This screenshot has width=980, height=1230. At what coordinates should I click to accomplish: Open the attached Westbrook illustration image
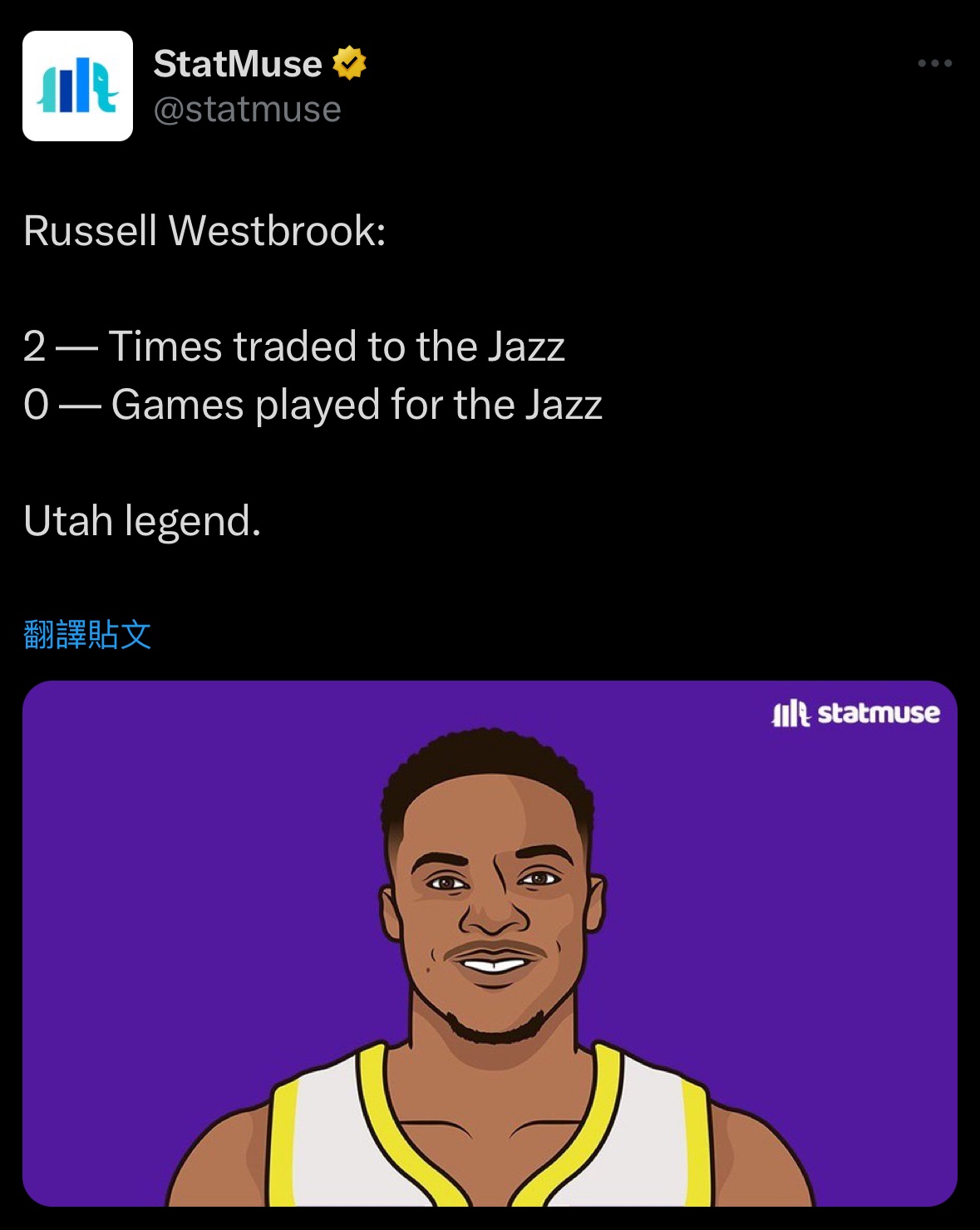tap(490, 943)
